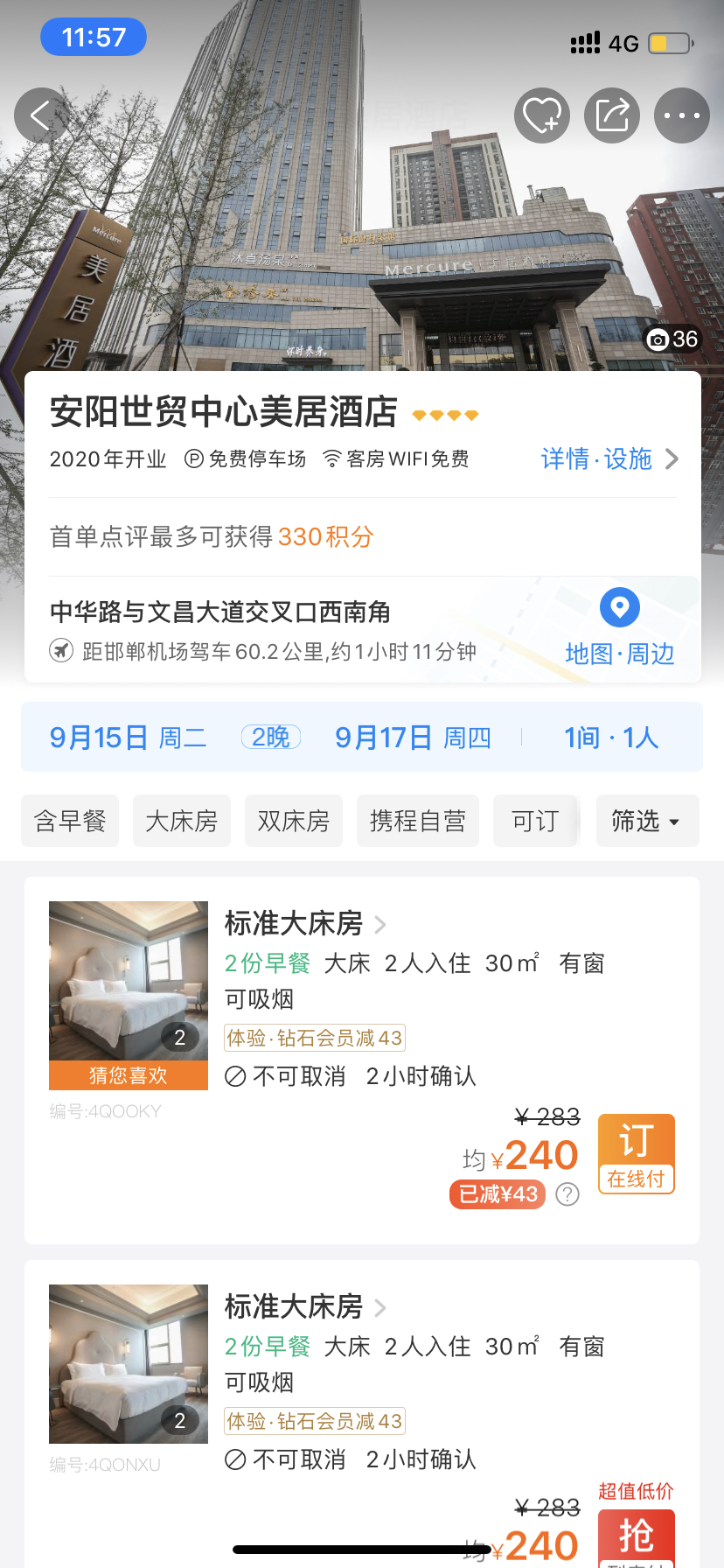Open the 猜您喜欢 room photo thumbnail

click(x=129, y=982)
